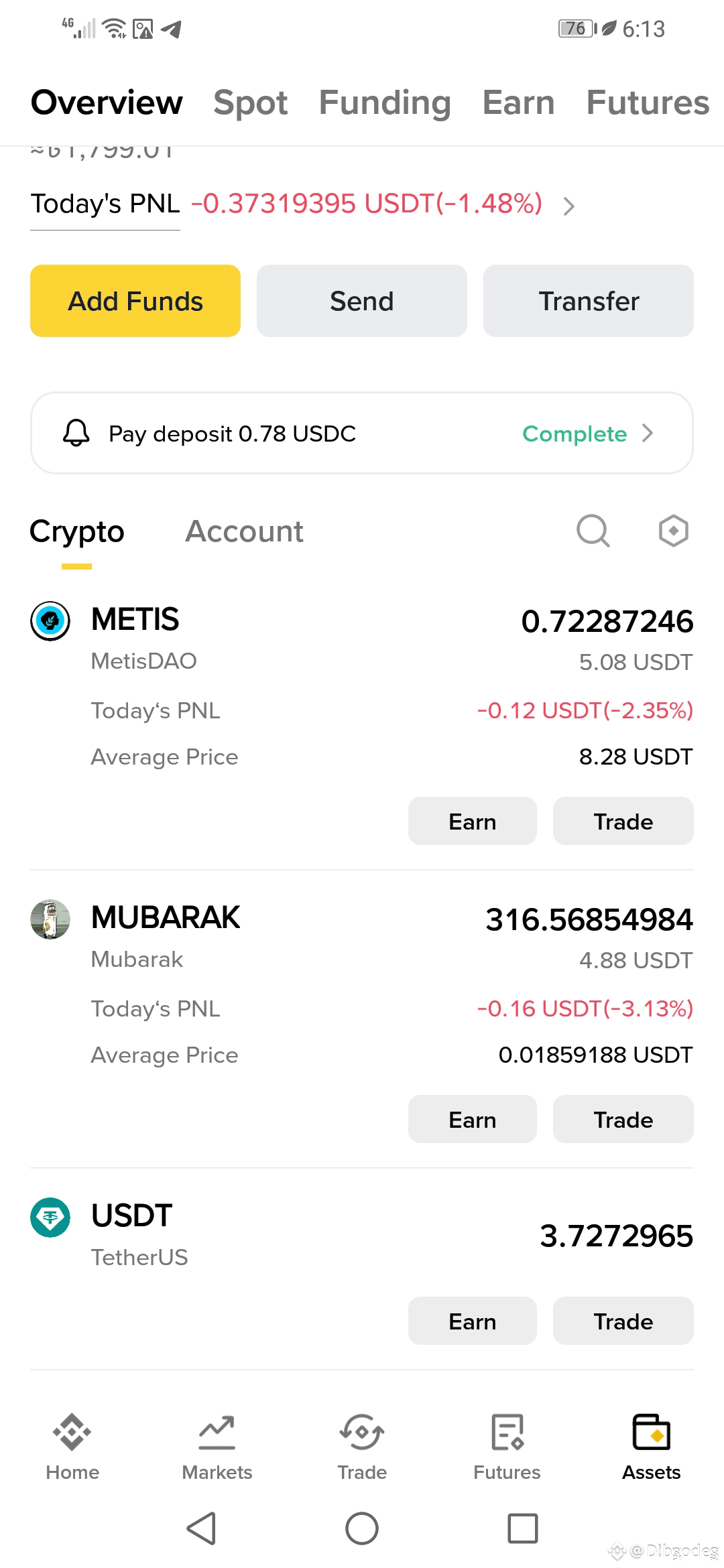Tap the Send button
The height and width of the screenshot is (1568, 724).
click(x=362, y=301)
